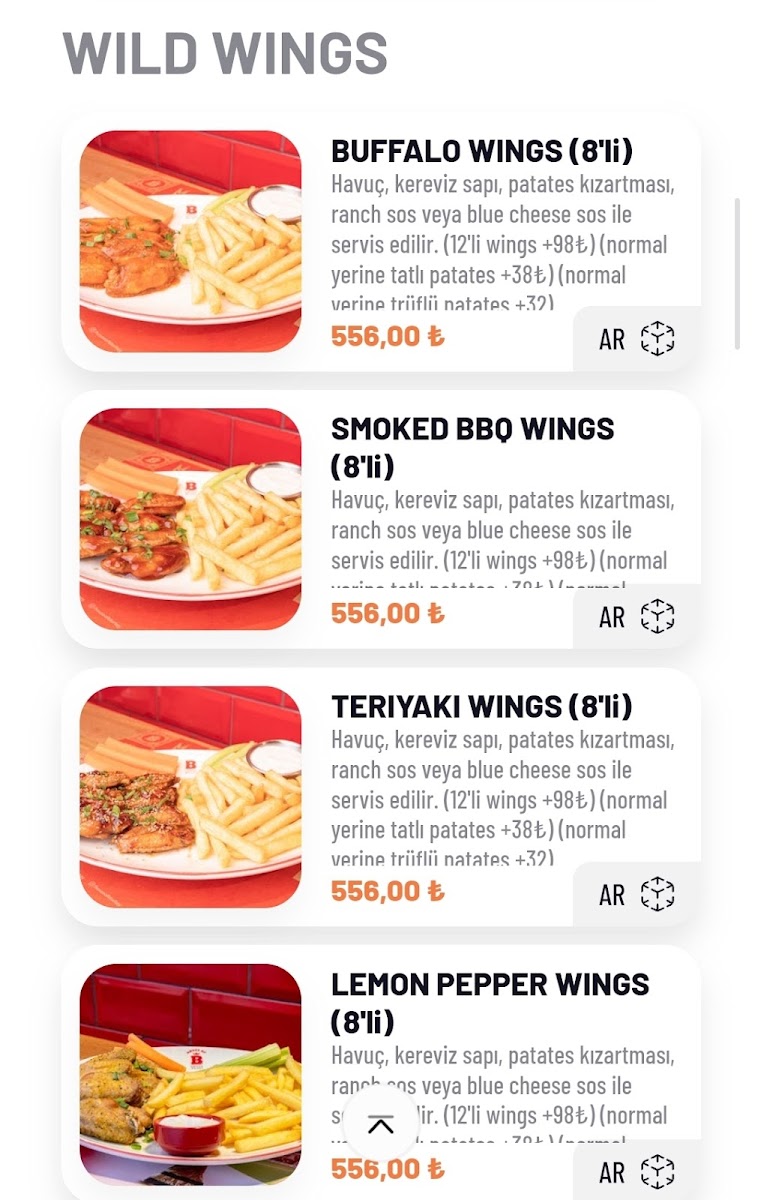
Task: Launch AR view for Lemon Pepper Wings
Action: (x=636, y=1171)
